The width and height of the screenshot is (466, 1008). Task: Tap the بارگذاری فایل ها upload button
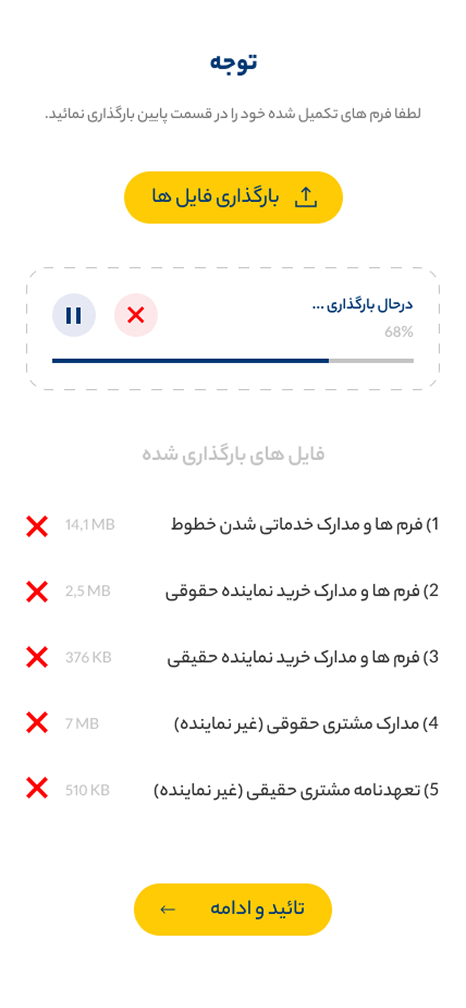pyautogui.click(x=233, y=197)
